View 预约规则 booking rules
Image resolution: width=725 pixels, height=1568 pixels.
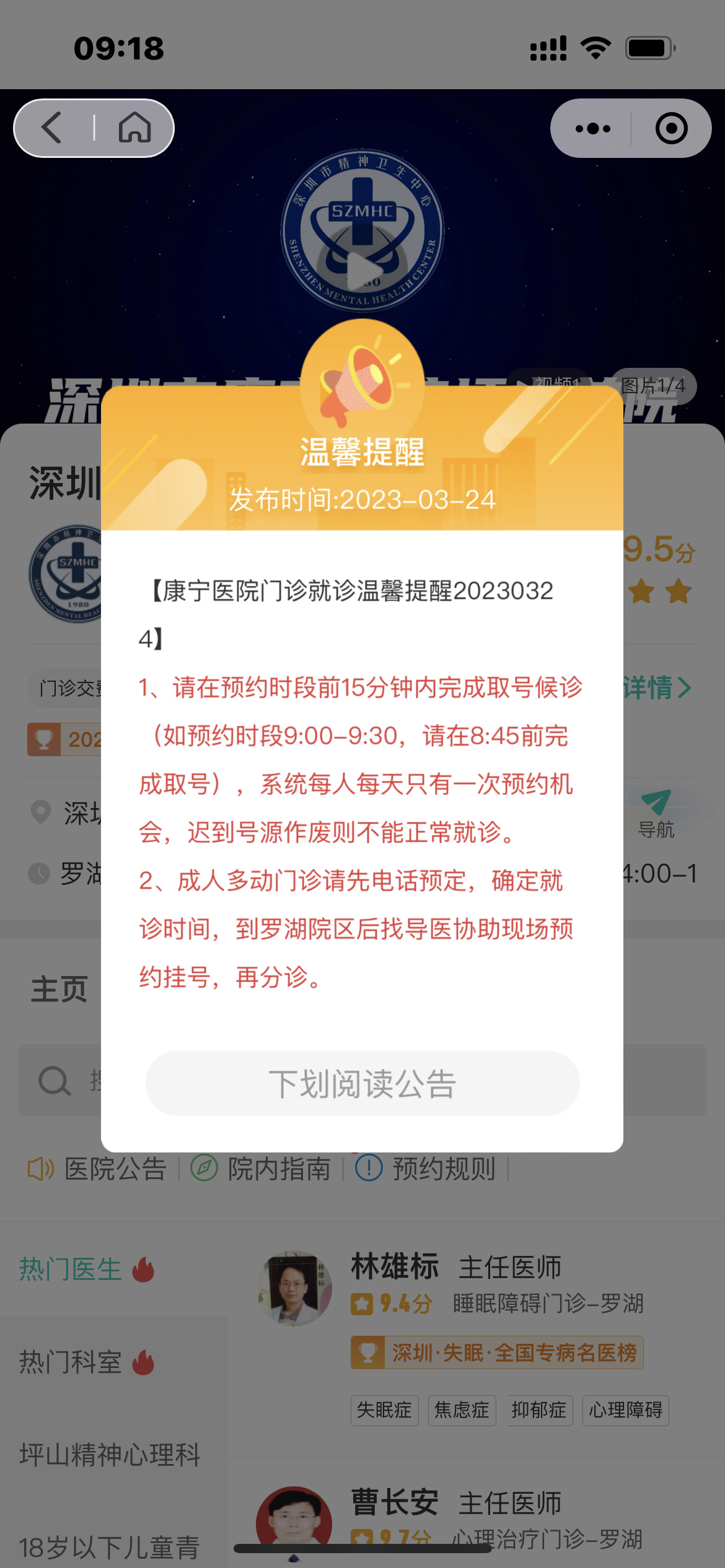pyautogui.click(x=426, y=1169)
